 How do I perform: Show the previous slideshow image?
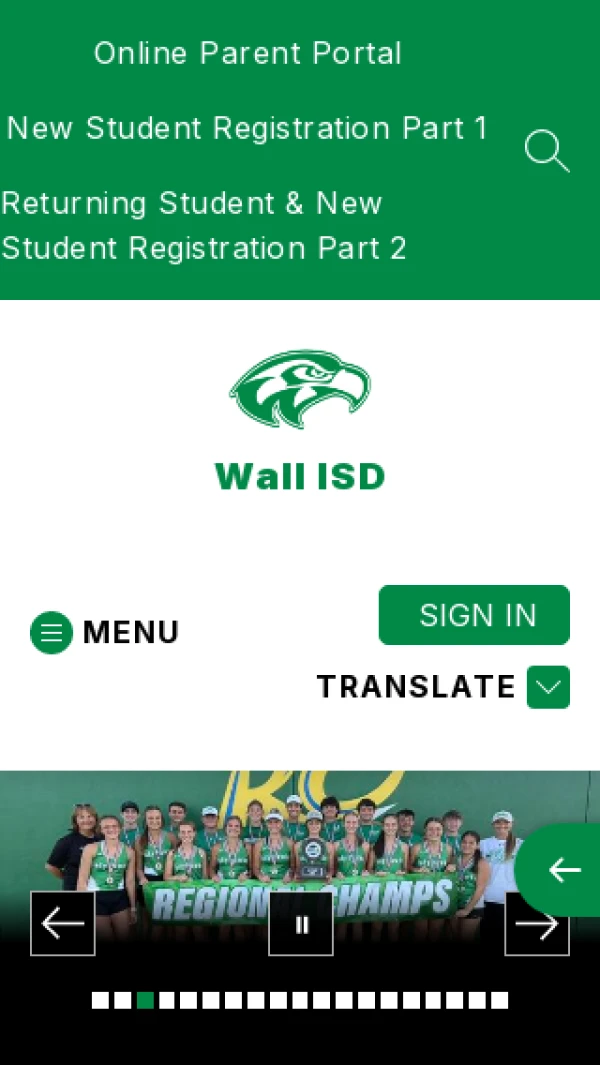point(63,923)
